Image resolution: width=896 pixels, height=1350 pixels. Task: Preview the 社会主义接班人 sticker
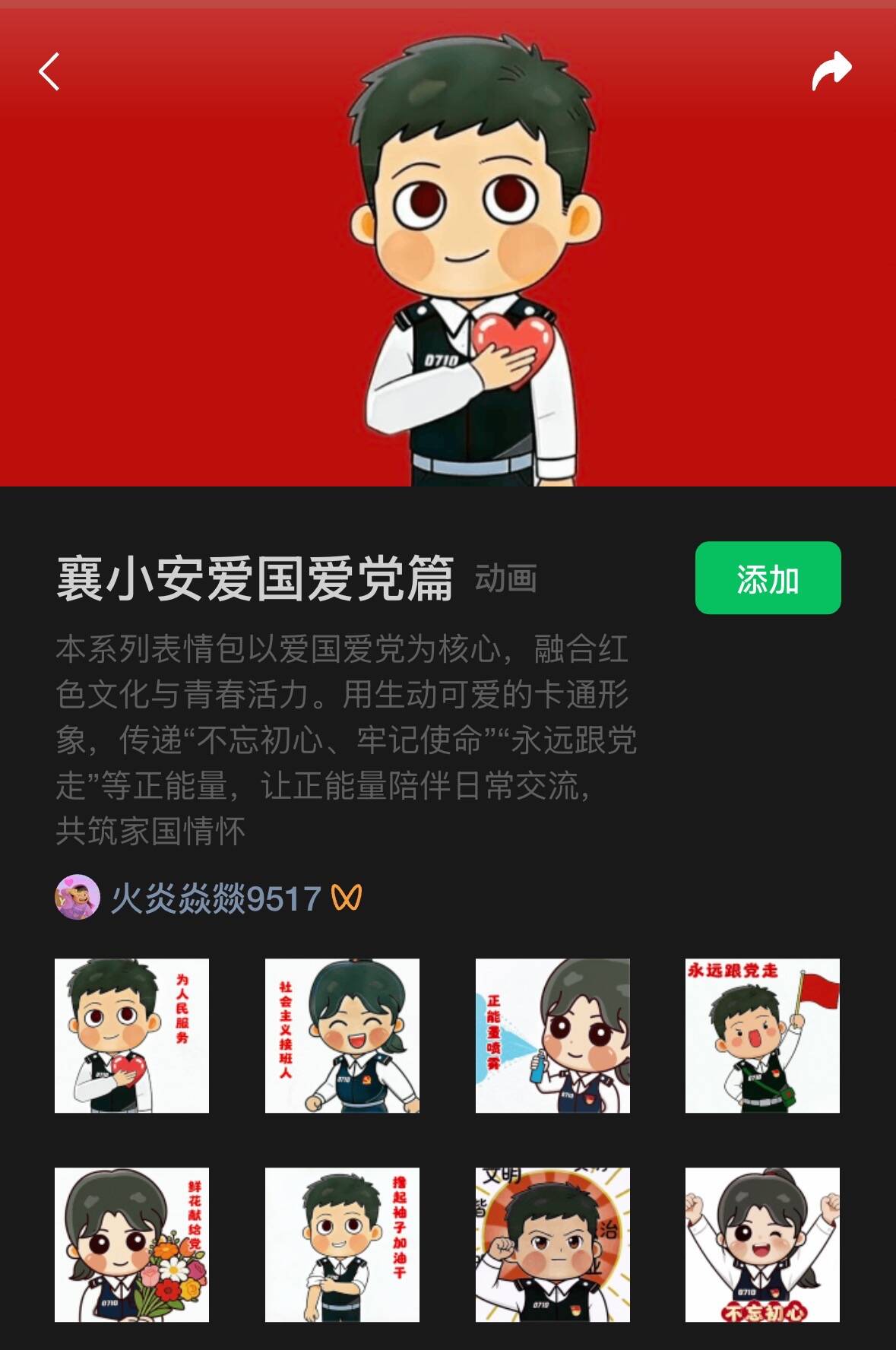point(342,1035)
